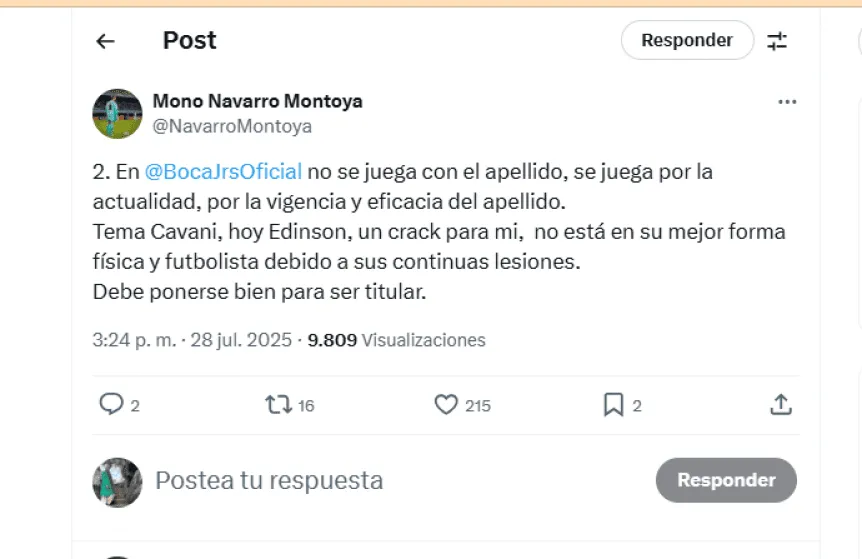Like the post by Navarro Montoya
This screenshot has height=559, width=862.
pyautogui.click(x=446, y=405)
